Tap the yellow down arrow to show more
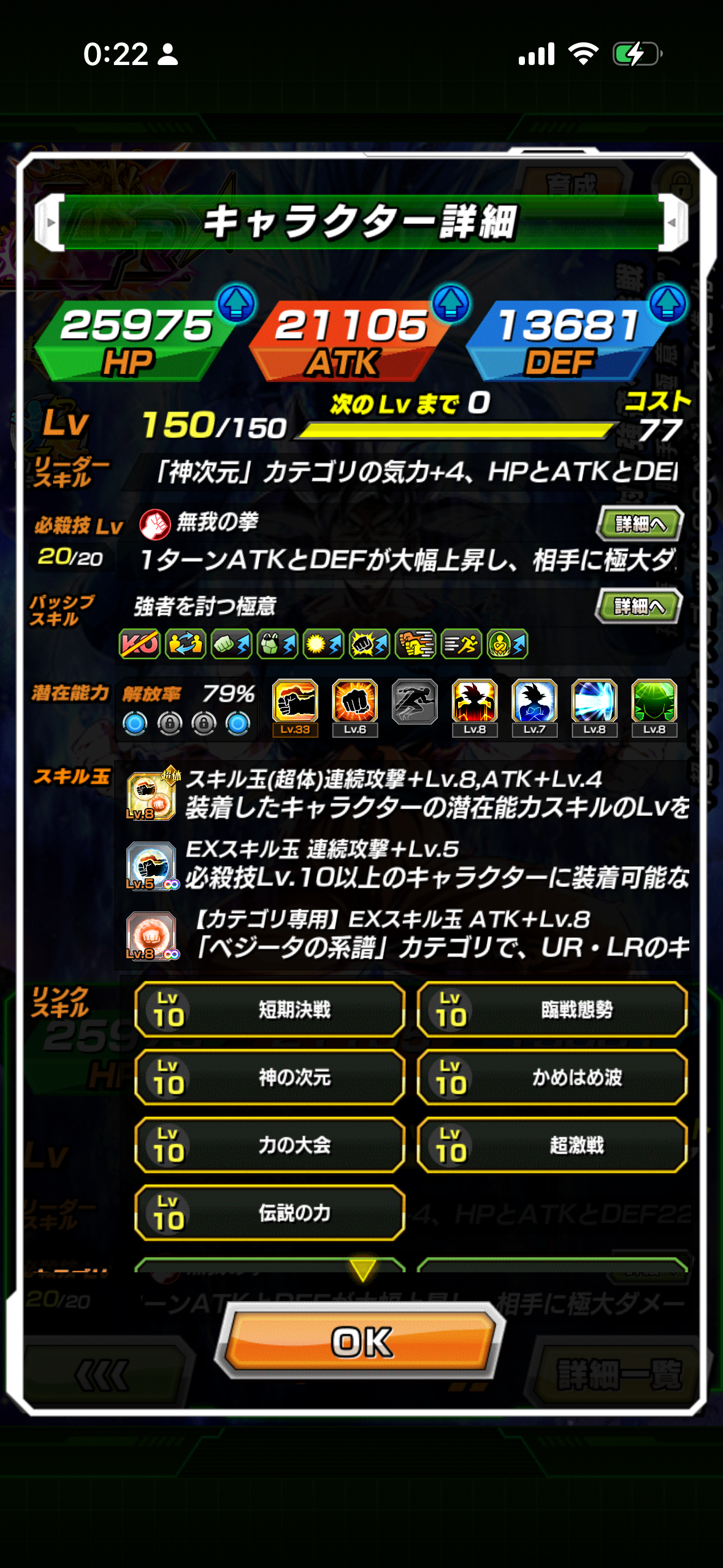This screenshot has height=1568, width=723. tap(362, 1269)
